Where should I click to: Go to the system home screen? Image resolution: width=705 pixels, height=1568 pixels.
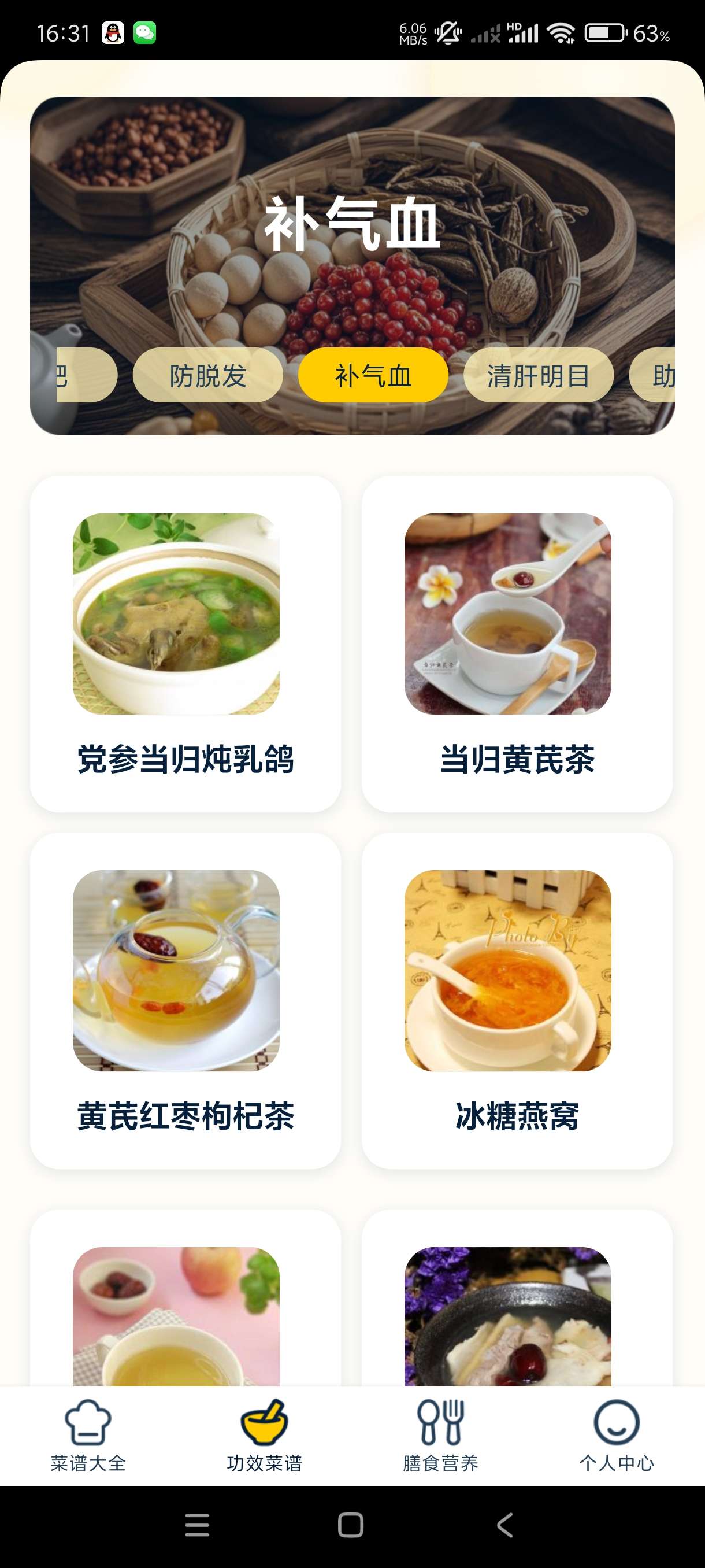(350, 1525)
